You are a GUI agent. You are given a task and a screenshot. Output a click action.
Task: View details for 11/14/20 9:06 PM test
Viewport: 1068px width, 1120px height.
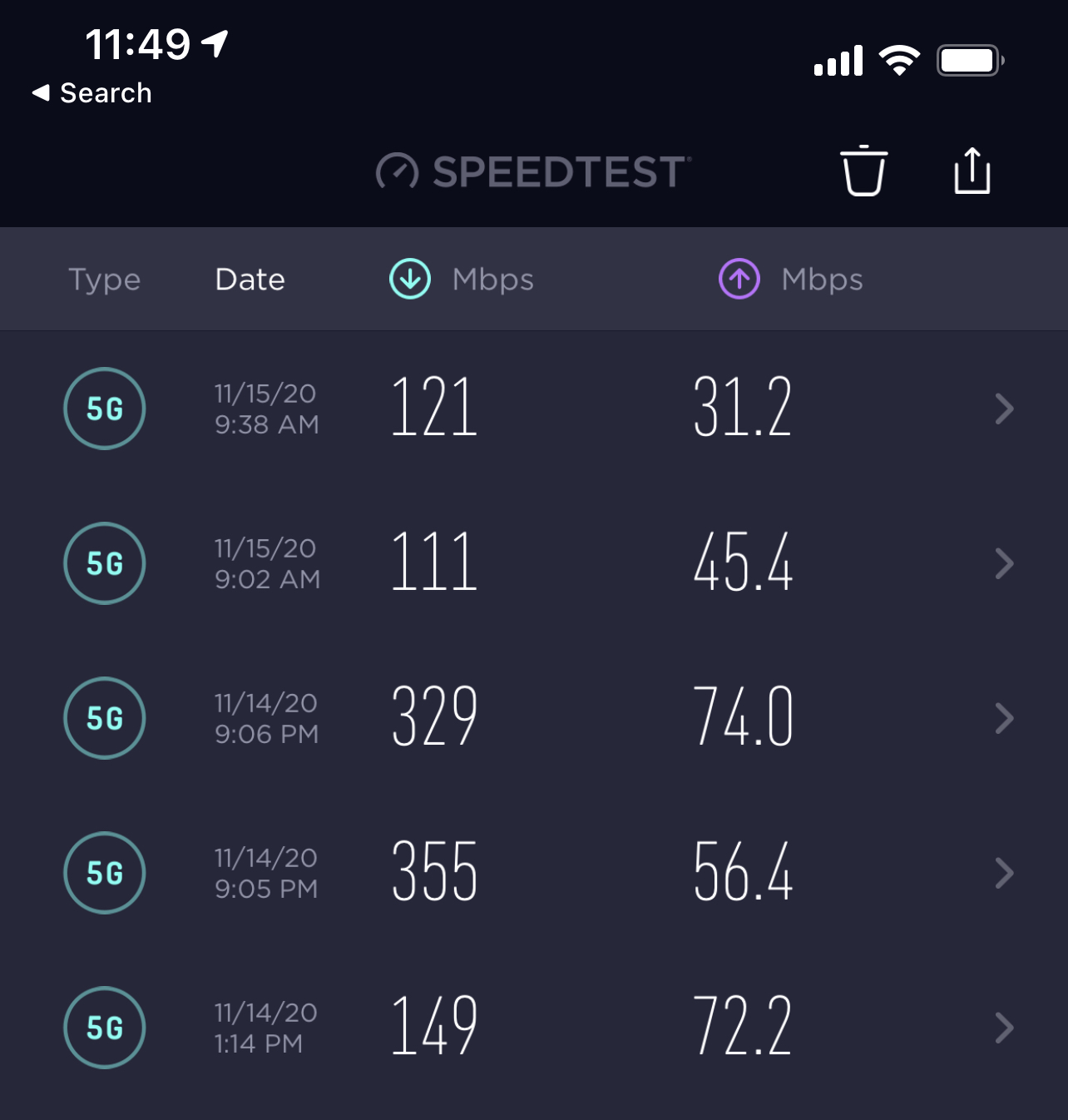534,718
